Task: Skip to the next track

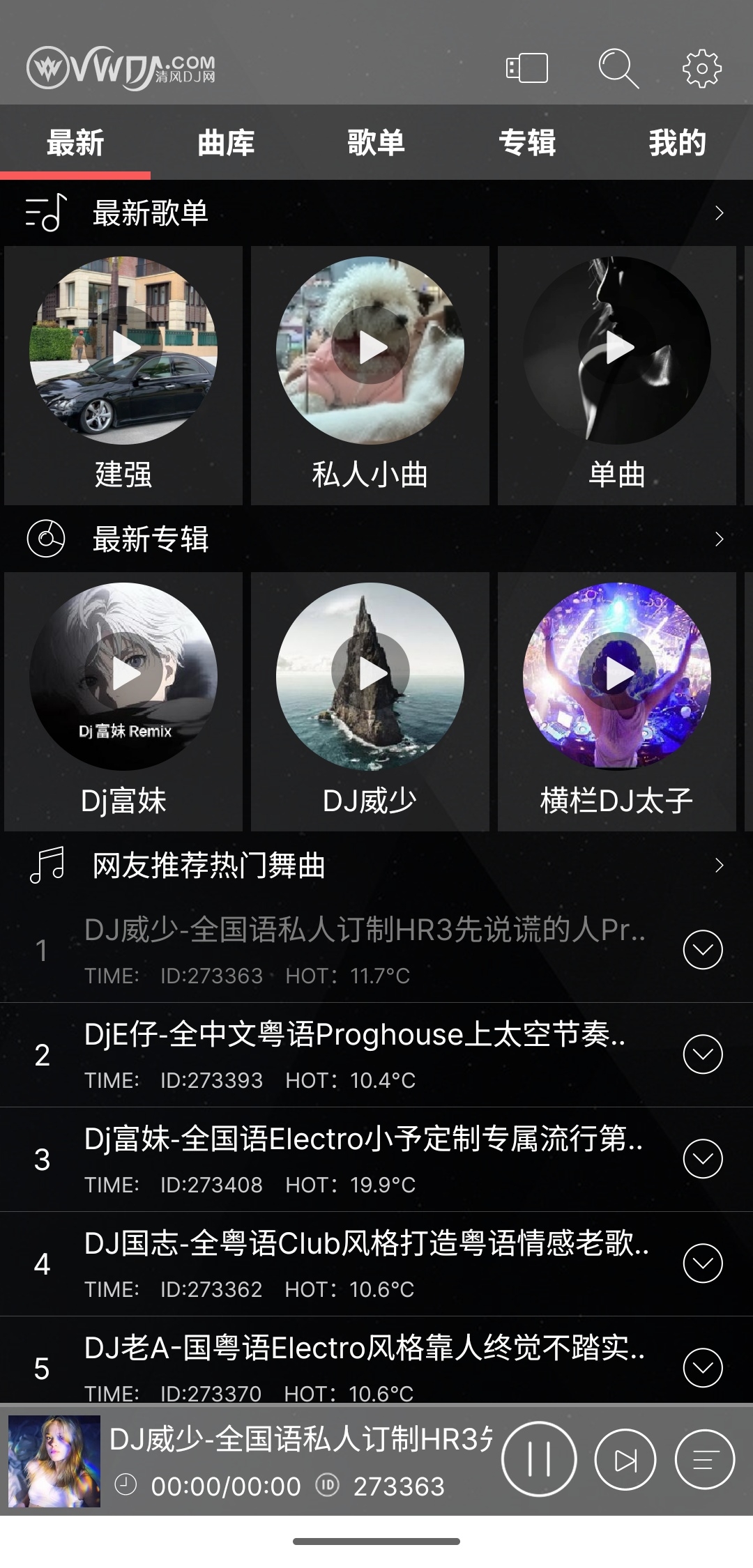Action: click(625, 1459)
